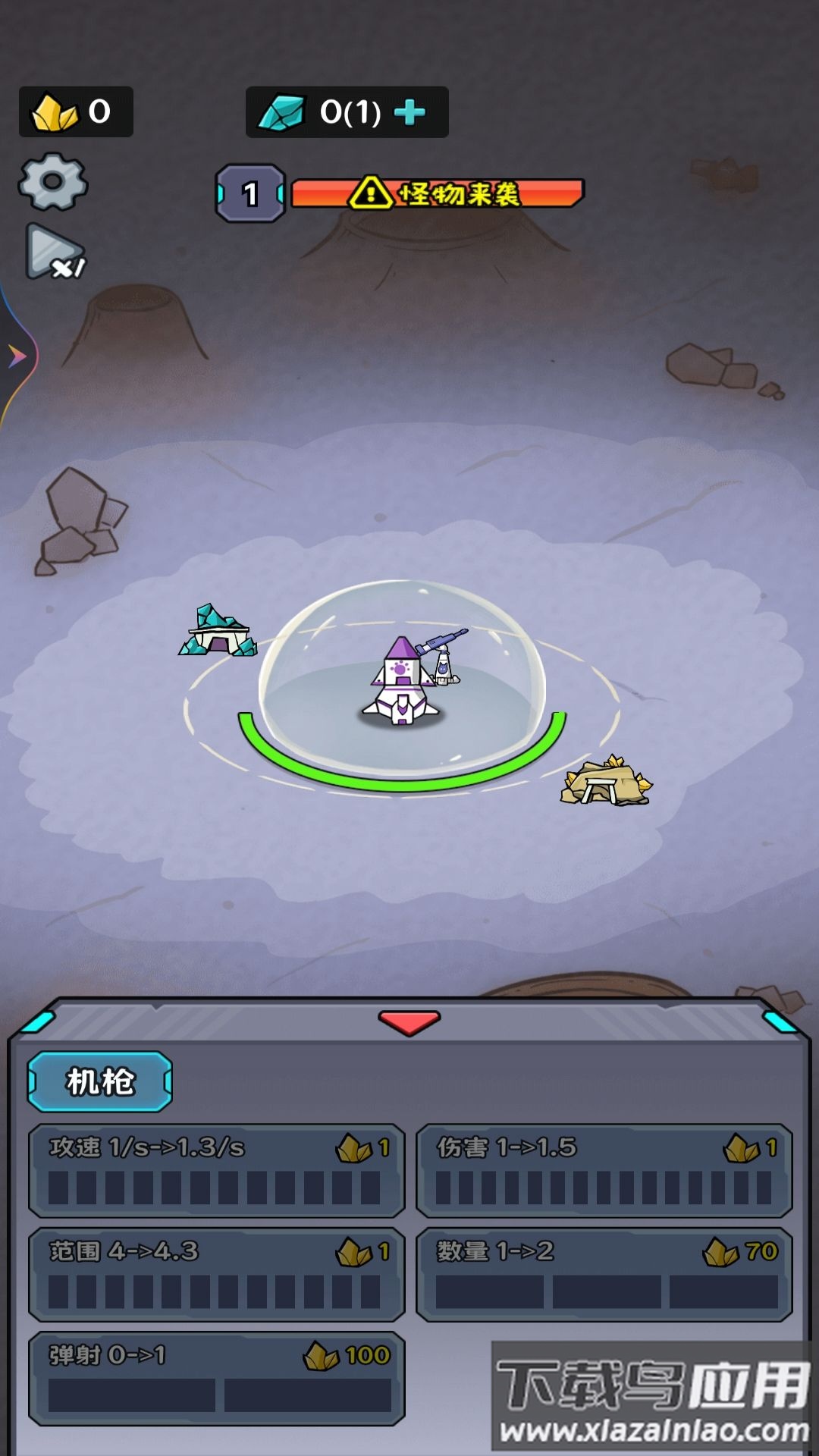Buy the 弹射 ricochet upgrade for 100
819x1456 pixels.
[x=217, y=1378]
